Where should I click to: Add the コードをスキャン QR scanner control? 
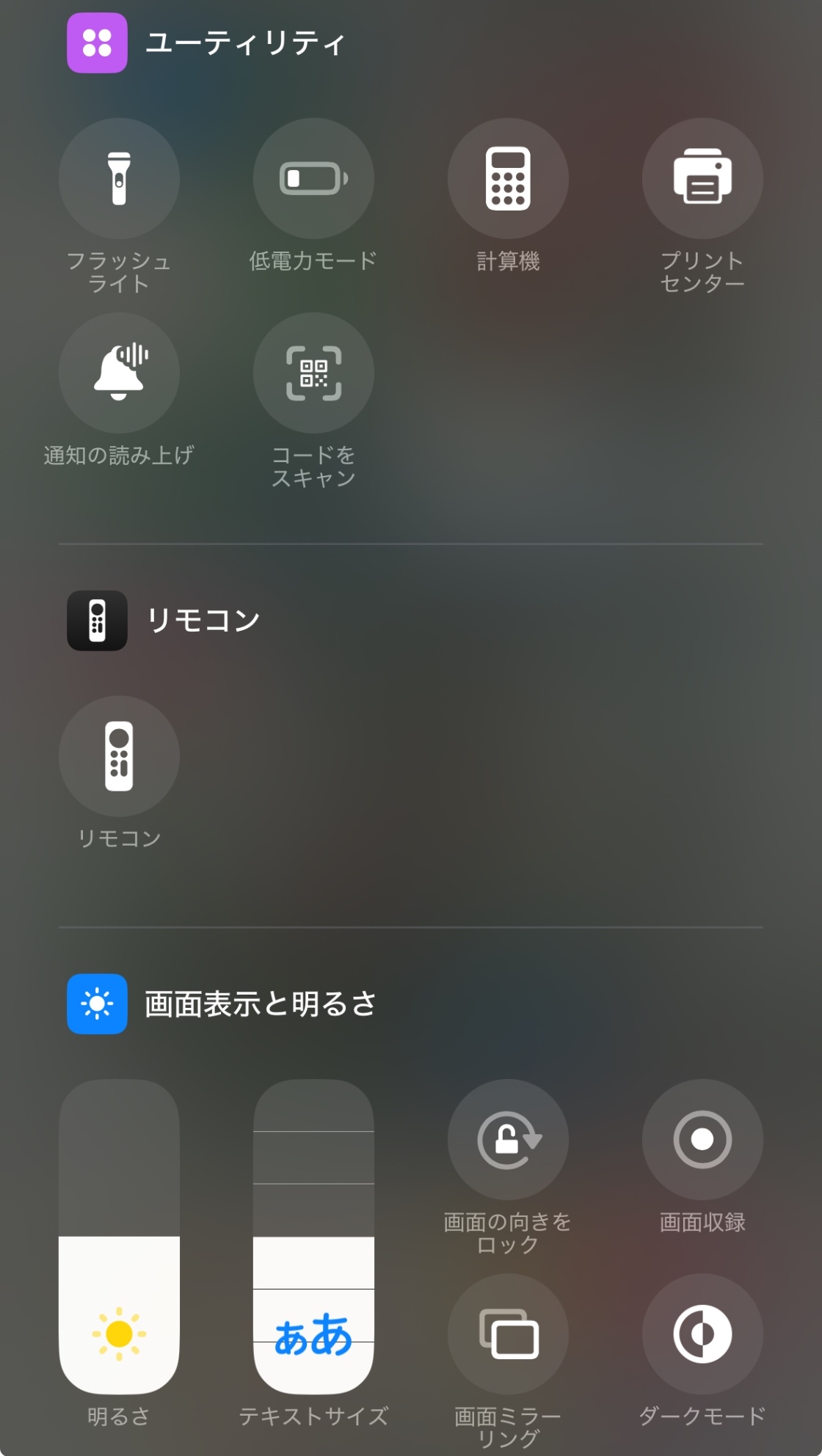pyautogui.click(x=313, y=373)
